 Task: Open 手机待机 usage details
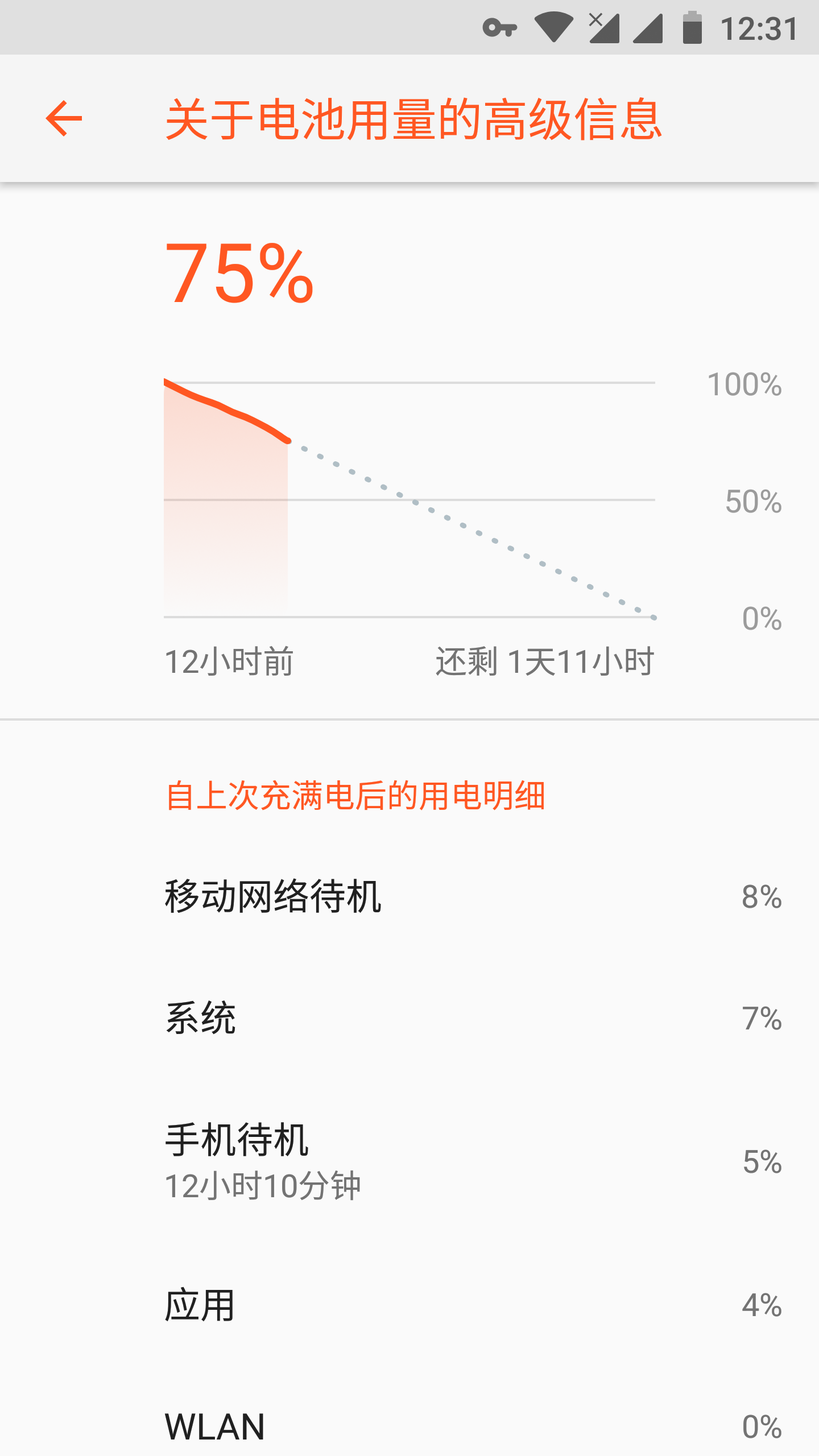coord(409,1161)
